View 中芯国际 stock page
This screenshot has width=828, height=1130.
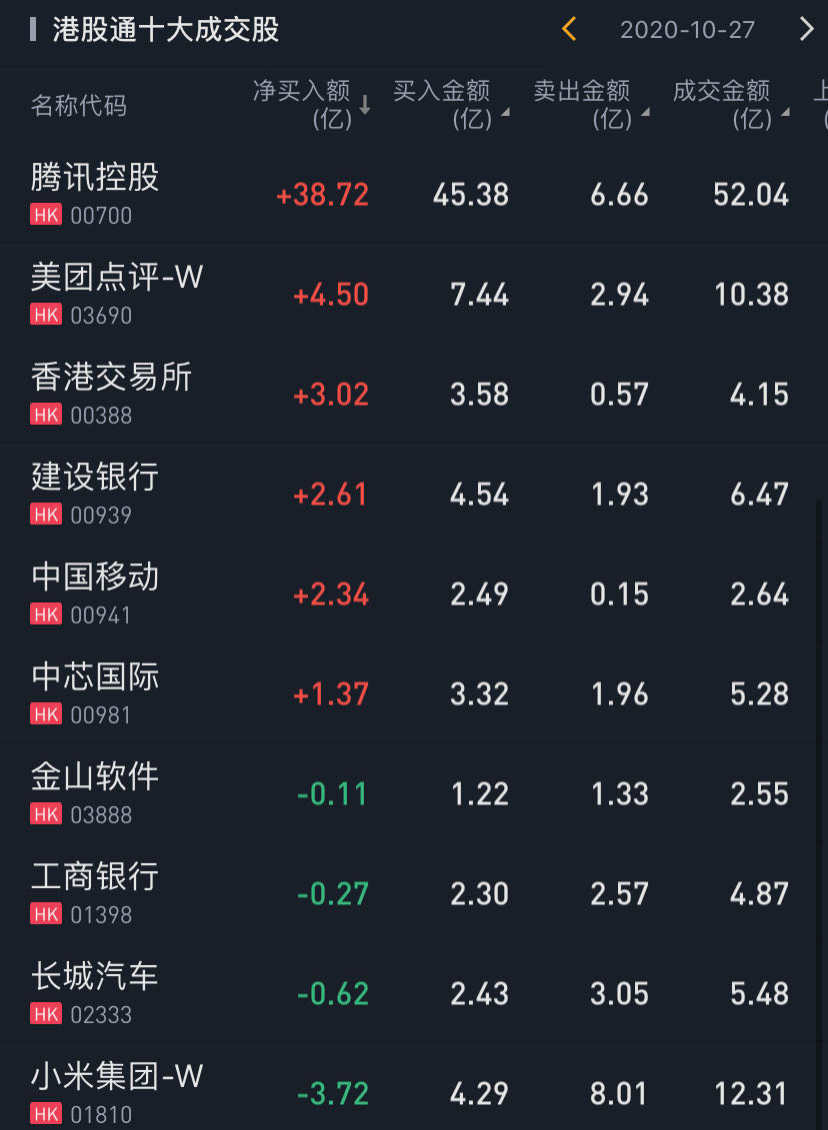[95, 693]
